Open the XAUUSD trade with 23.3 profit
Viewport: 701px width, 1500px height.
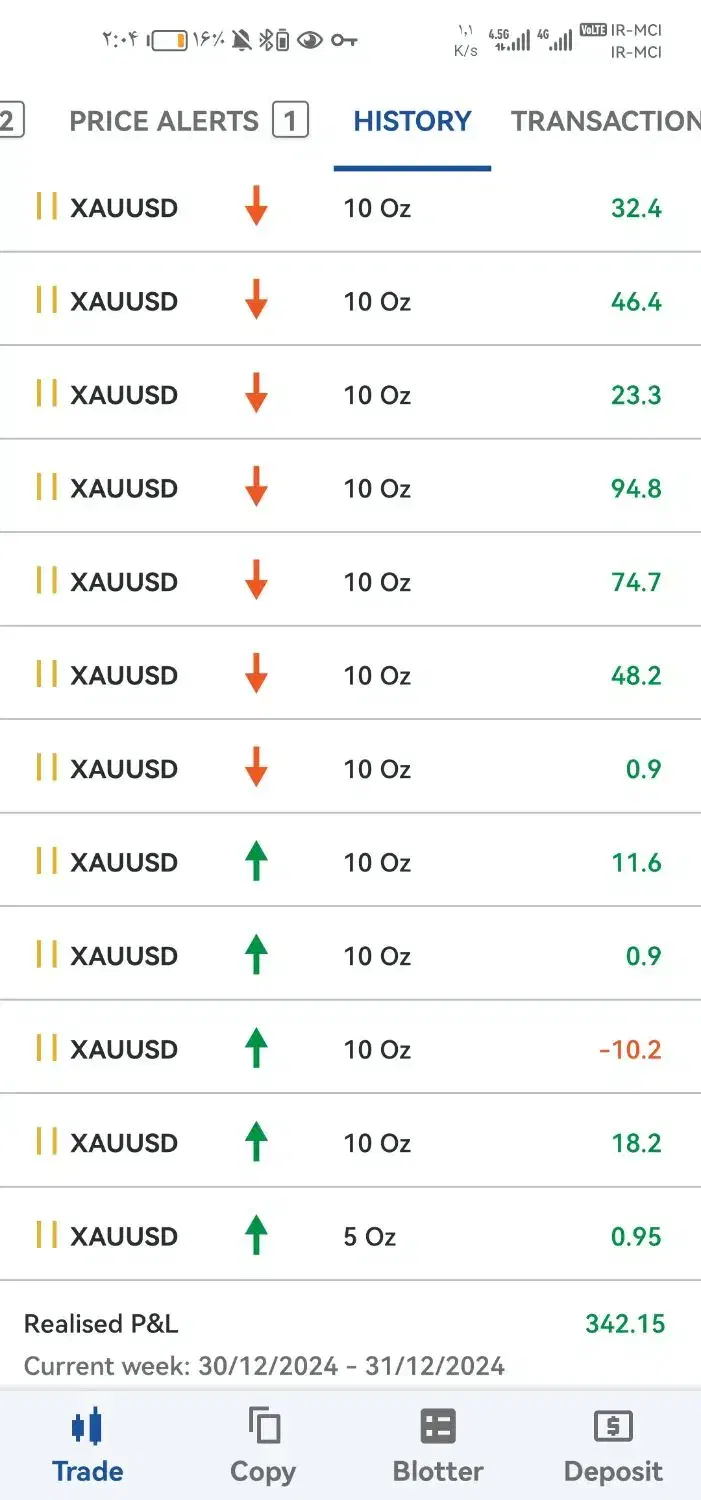pos(350,395)
